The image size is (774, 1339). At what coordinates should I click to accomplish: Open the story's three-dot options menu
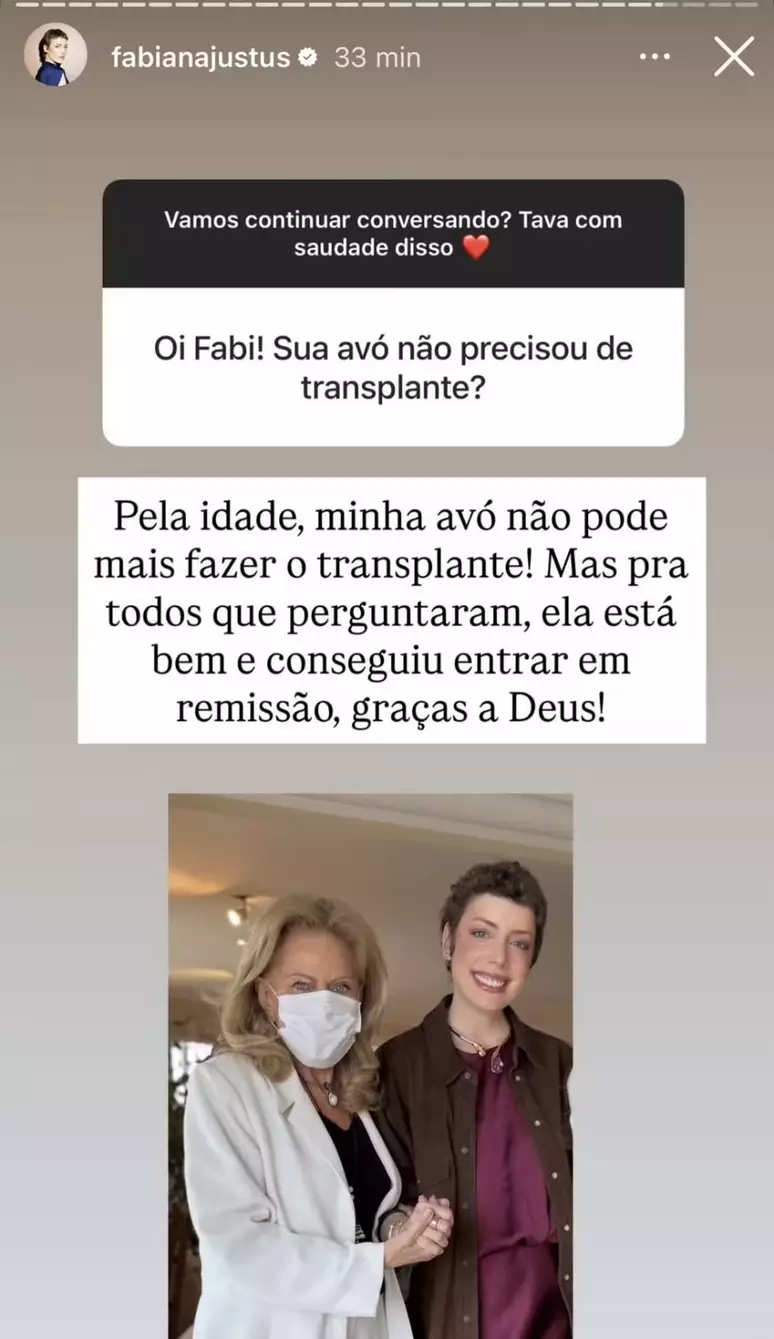tap(655, 57)
